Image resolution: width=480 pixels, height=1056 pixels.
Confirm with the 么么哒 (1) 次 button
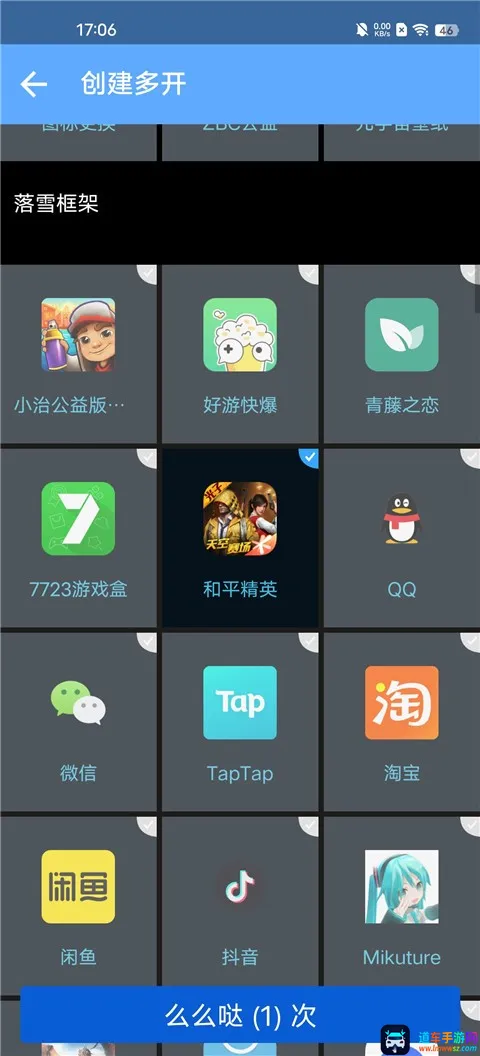(240, 1016)
